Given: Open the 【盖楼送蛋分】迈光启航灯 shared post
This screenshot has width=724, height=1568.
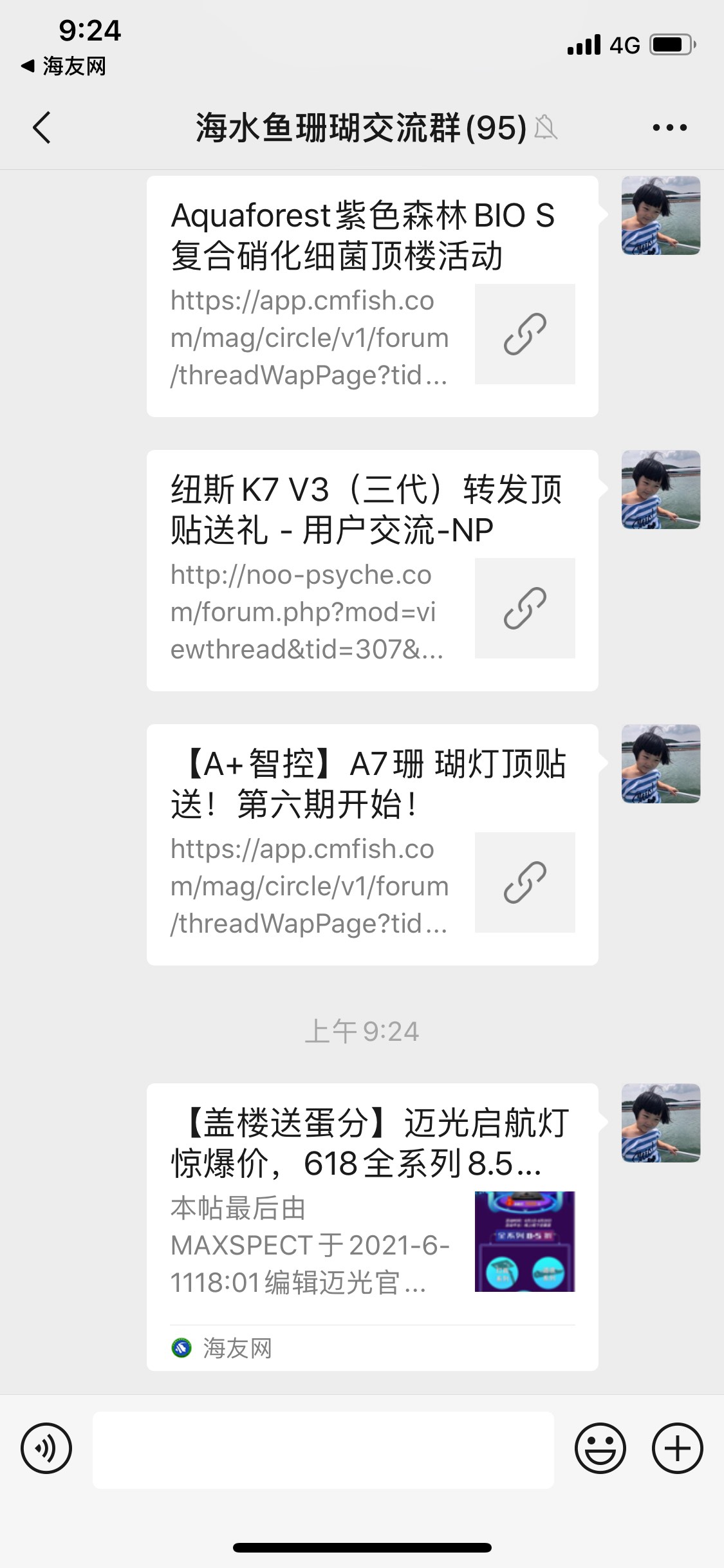Looking at the screenshot, I should (372, 1226).
